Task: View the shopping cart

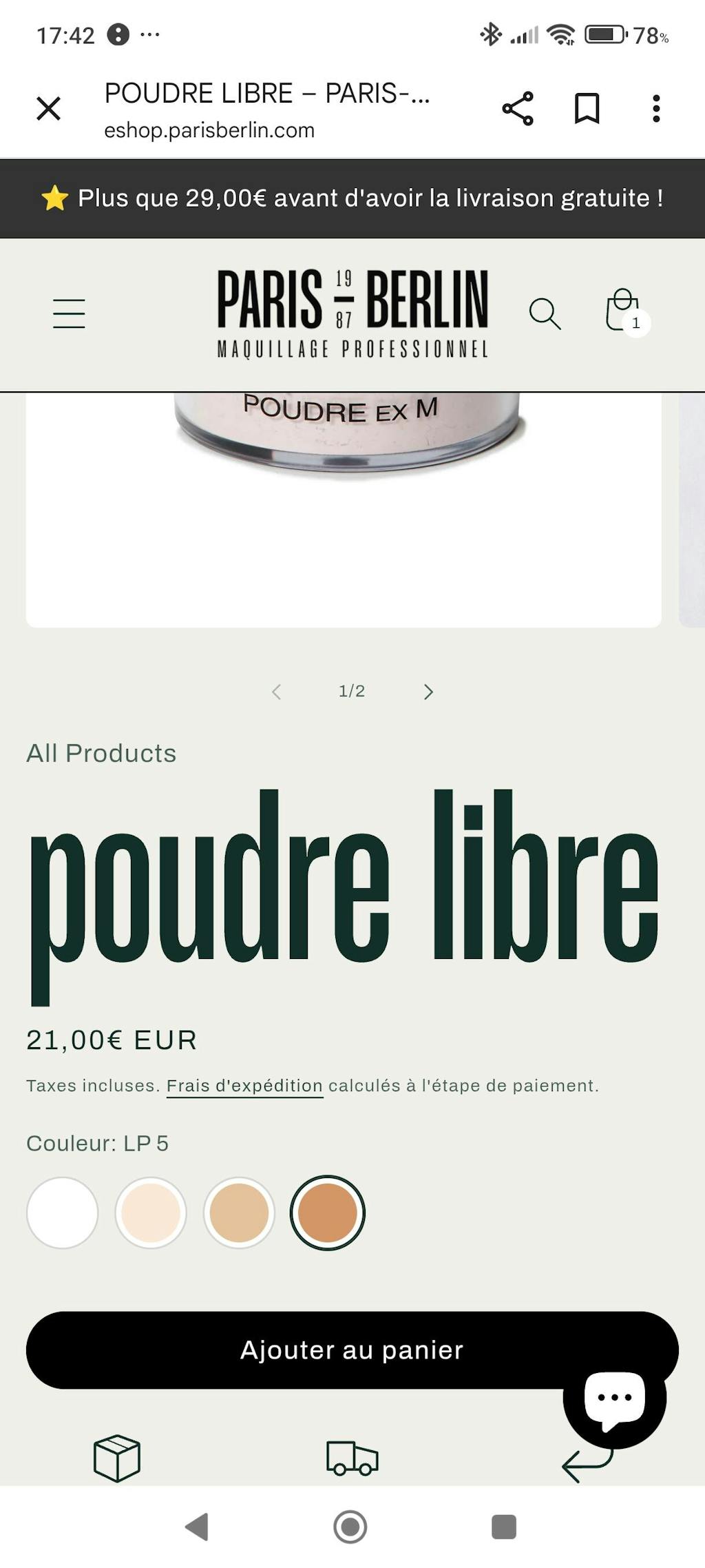Action: pos(624,311)
